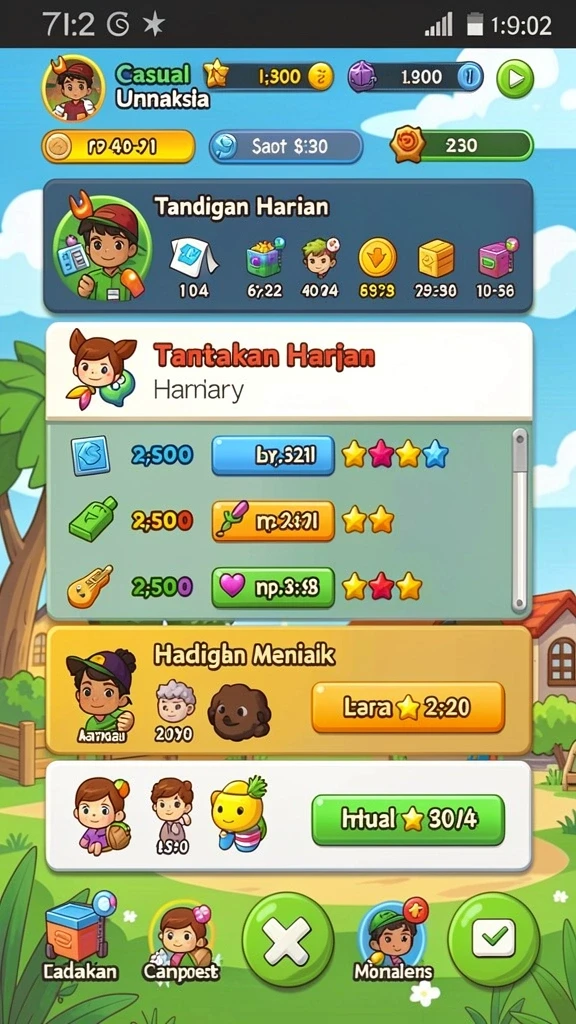Tap the green checkmark confirm button
This screenshot has height=1024, width=576.
click(x=494, y=939)
